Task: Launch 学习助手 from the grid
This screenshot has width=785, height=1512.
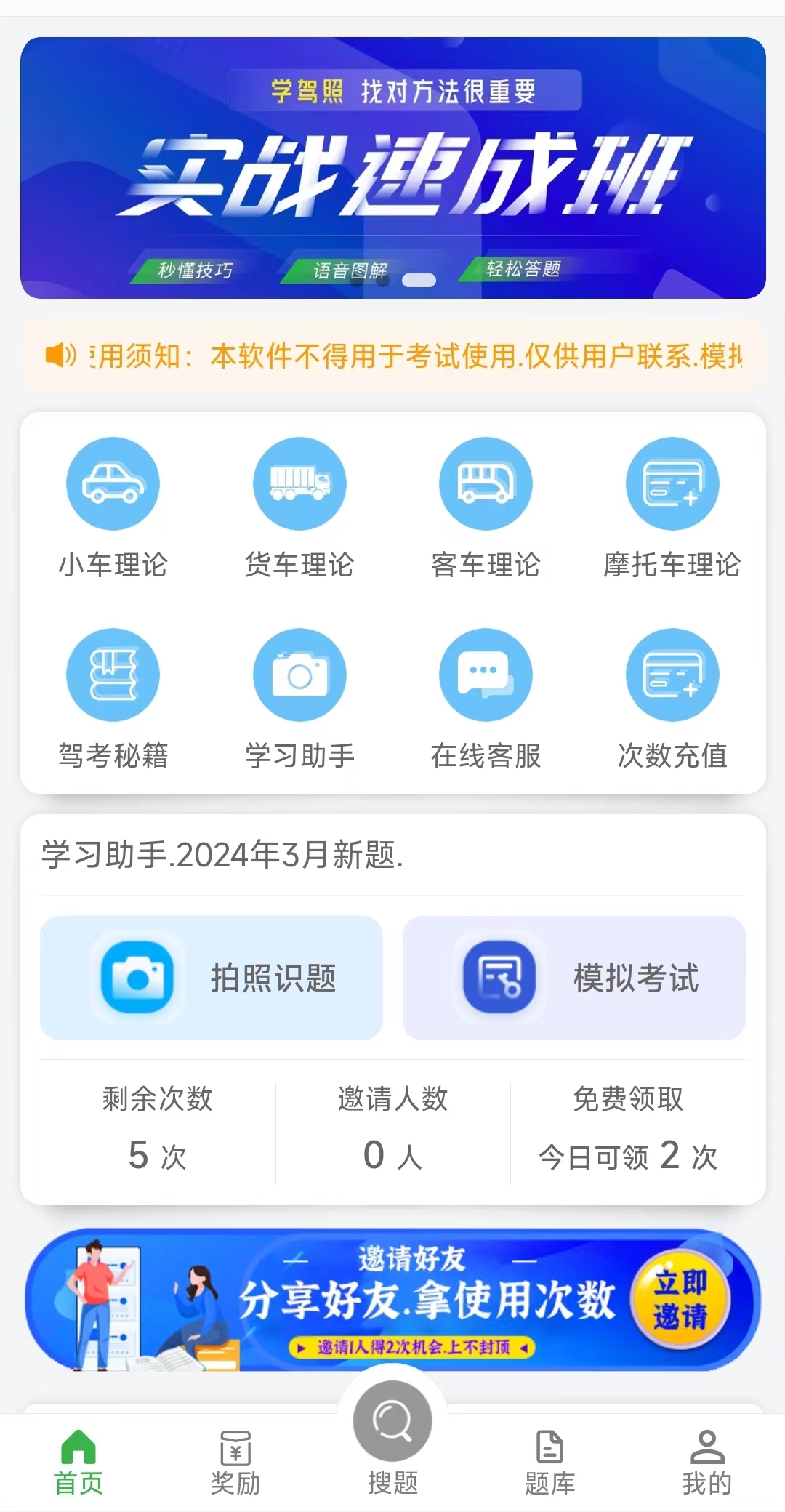Action: click(299, 699)
